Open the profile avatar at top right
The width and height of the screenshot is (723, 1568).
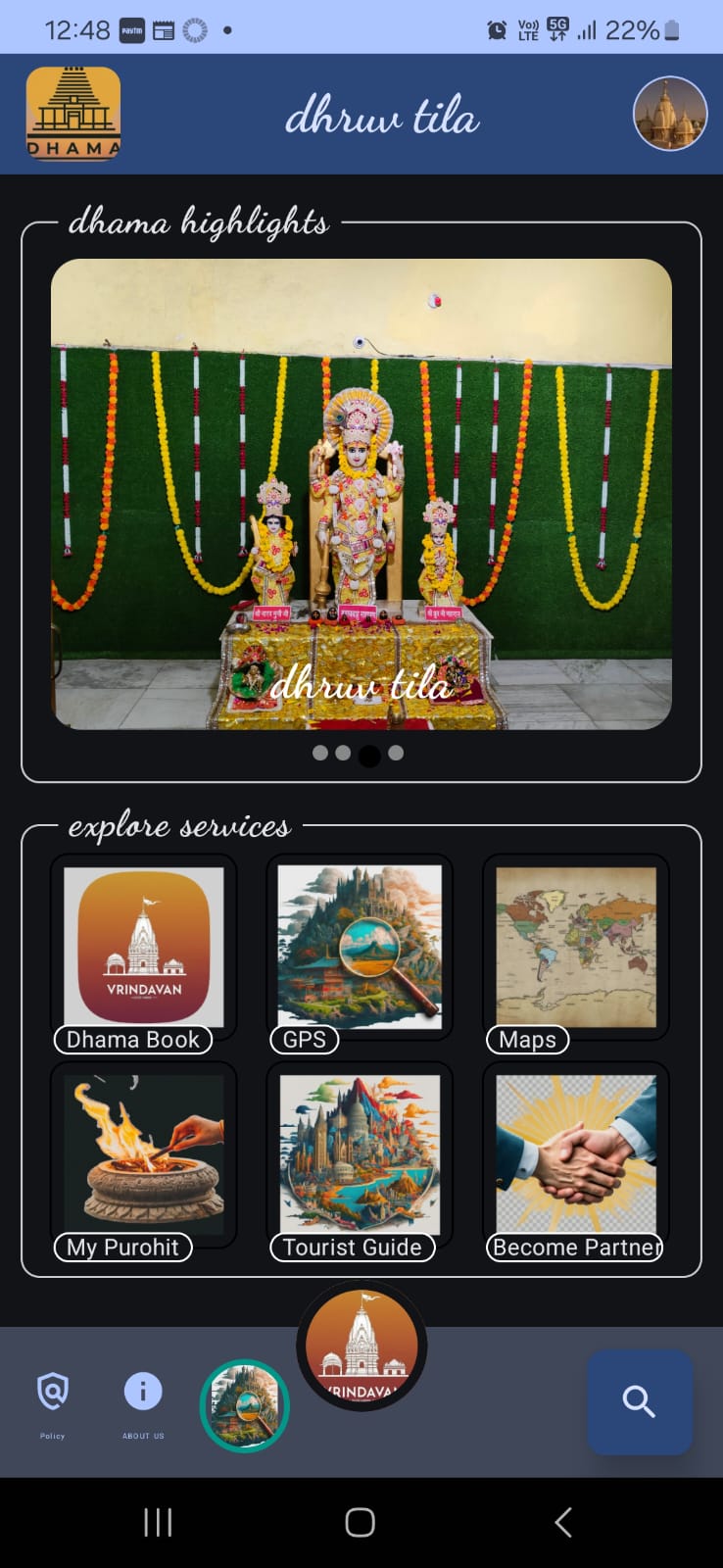pyautogui.click(x=669, y=113)
